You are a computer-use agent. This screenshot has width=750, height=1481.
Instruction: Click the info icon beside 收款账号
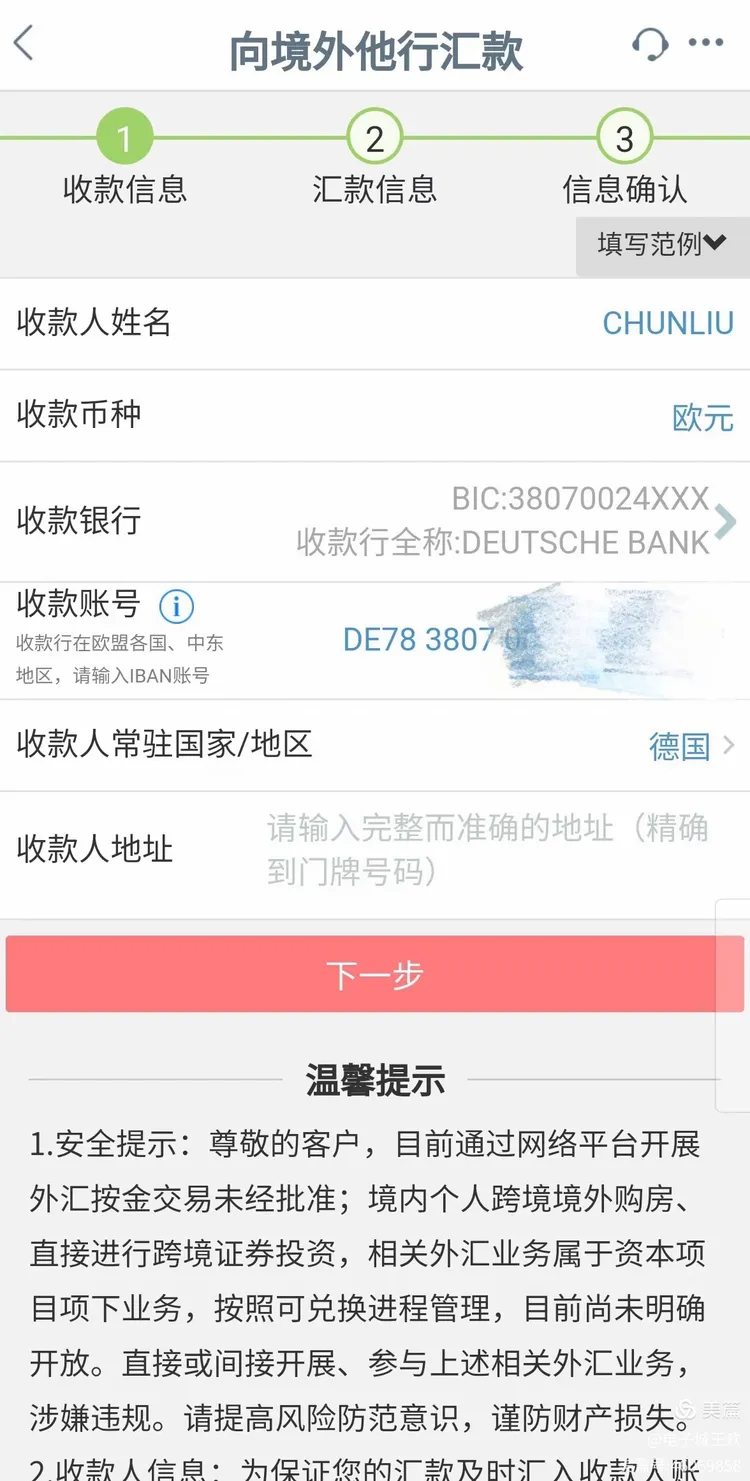click(x=177, y=604)
